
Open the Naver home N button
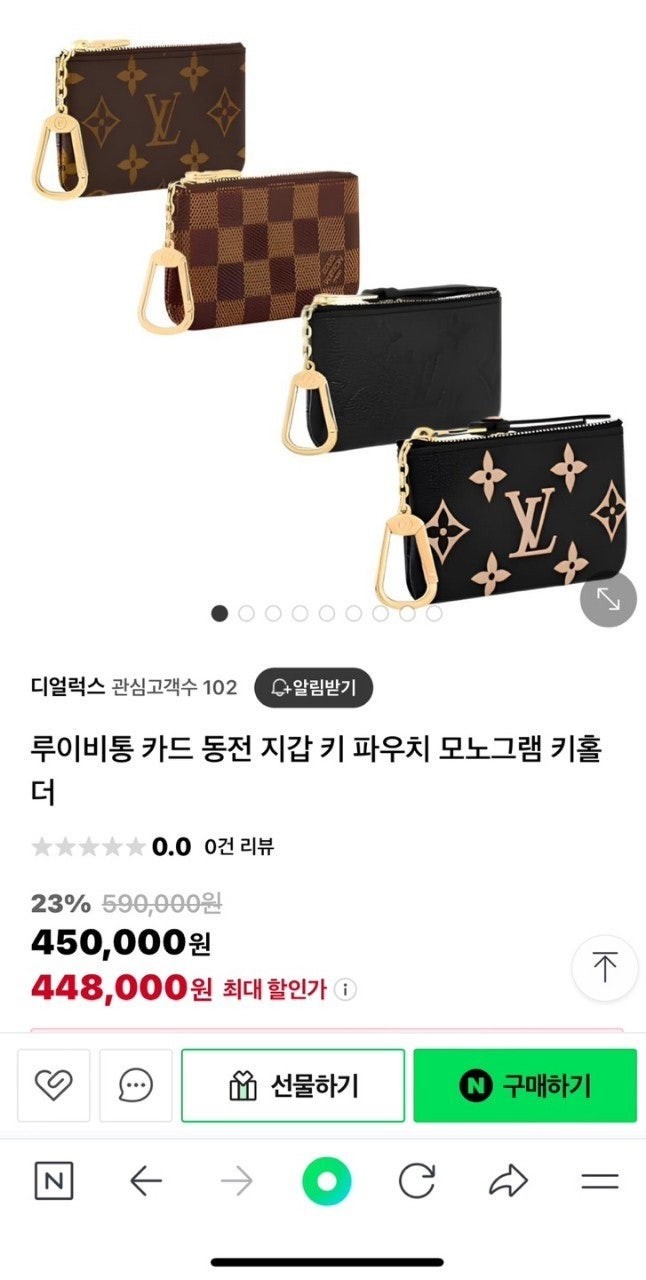click(54, 1182)
